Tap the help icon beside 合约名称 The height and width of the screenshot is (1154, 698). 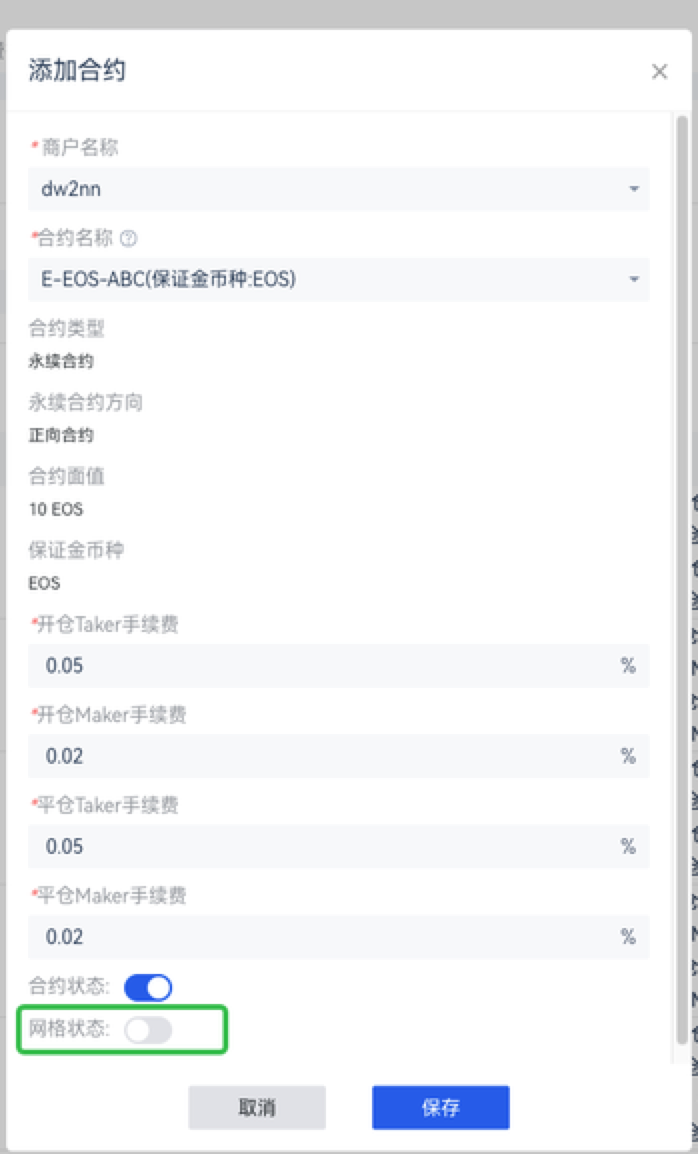[x=128, y=238]
